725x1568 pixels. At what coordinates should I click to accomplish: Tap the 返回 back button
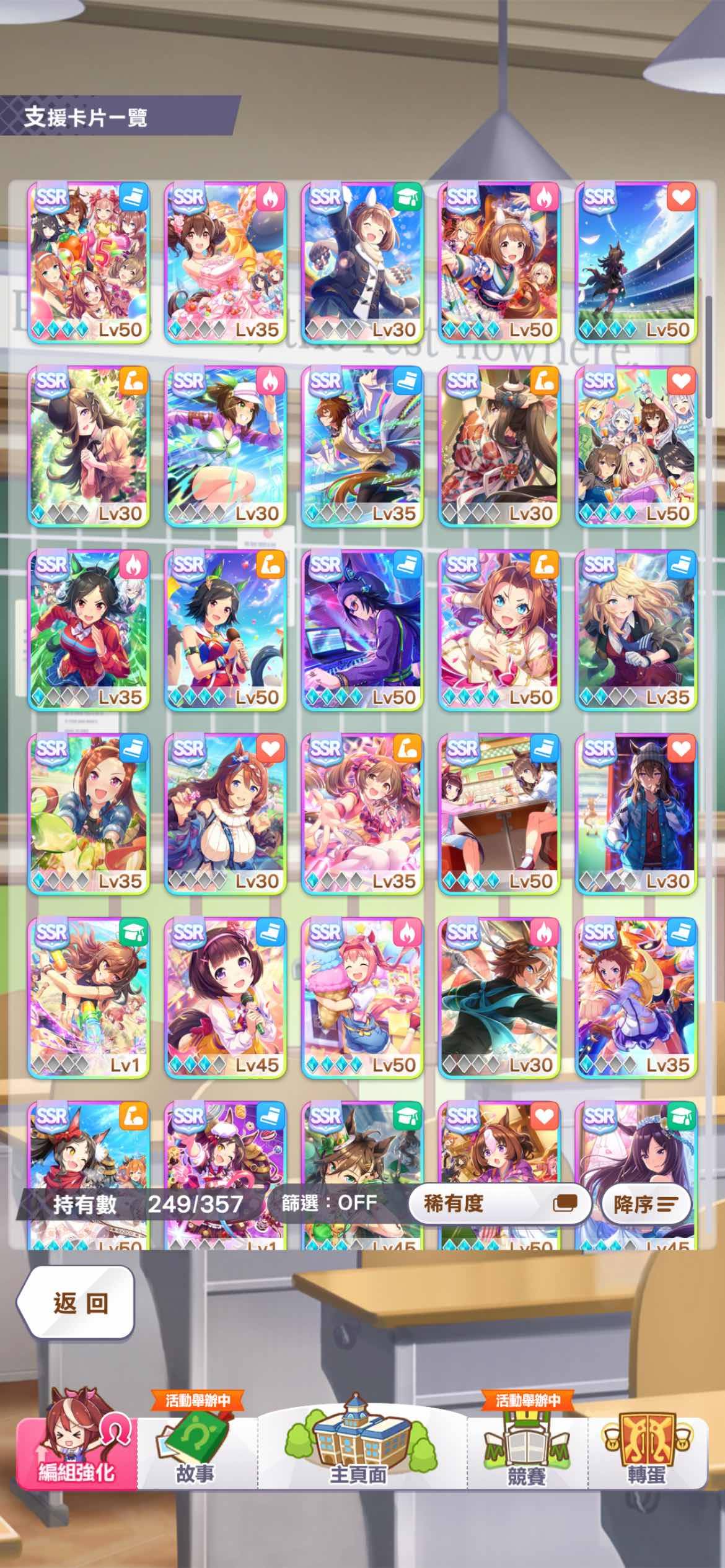click(x=76, y=1304)
